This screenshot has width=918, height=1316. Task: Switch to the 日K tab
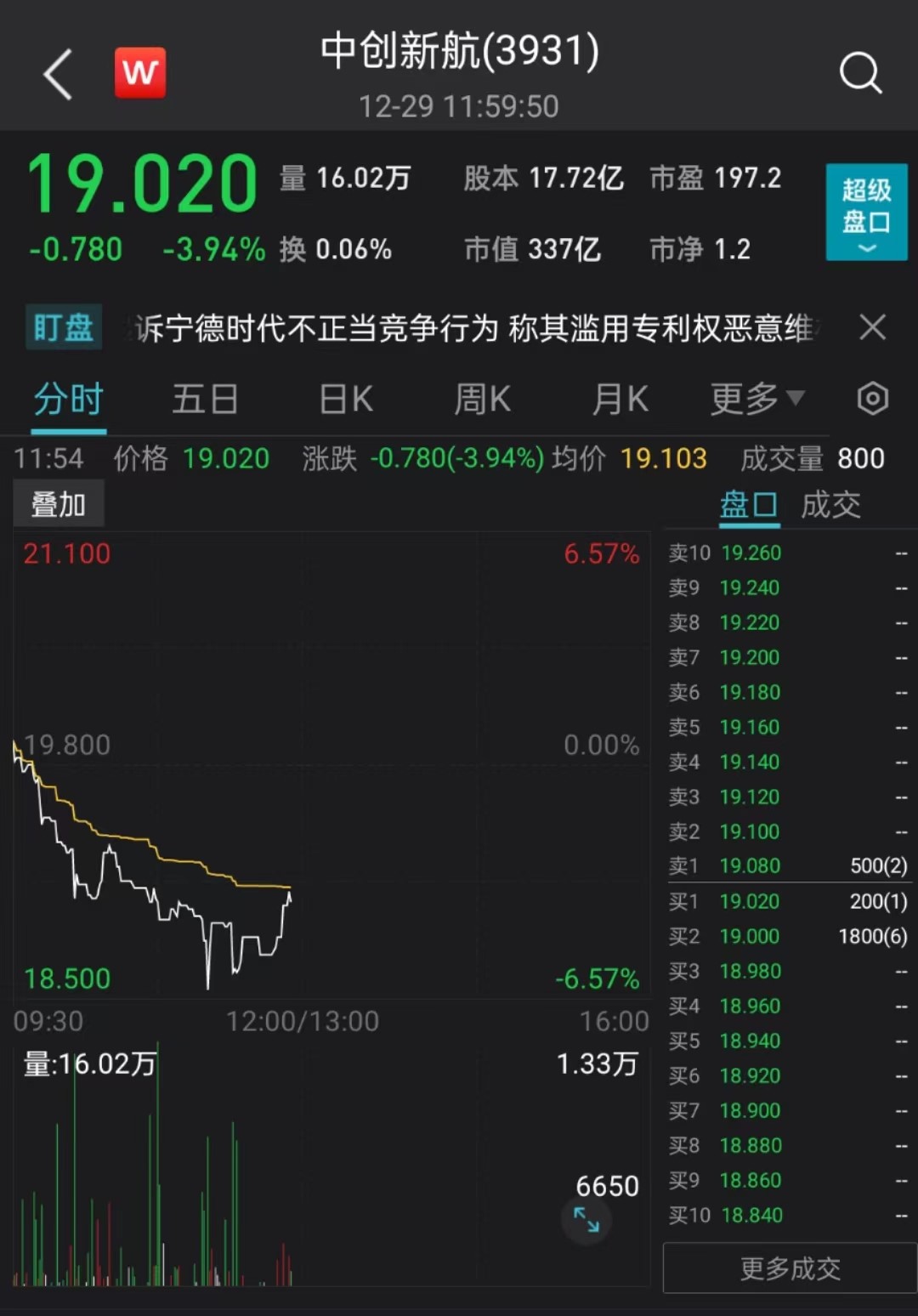pyautogui.click(x=344, y=398)
